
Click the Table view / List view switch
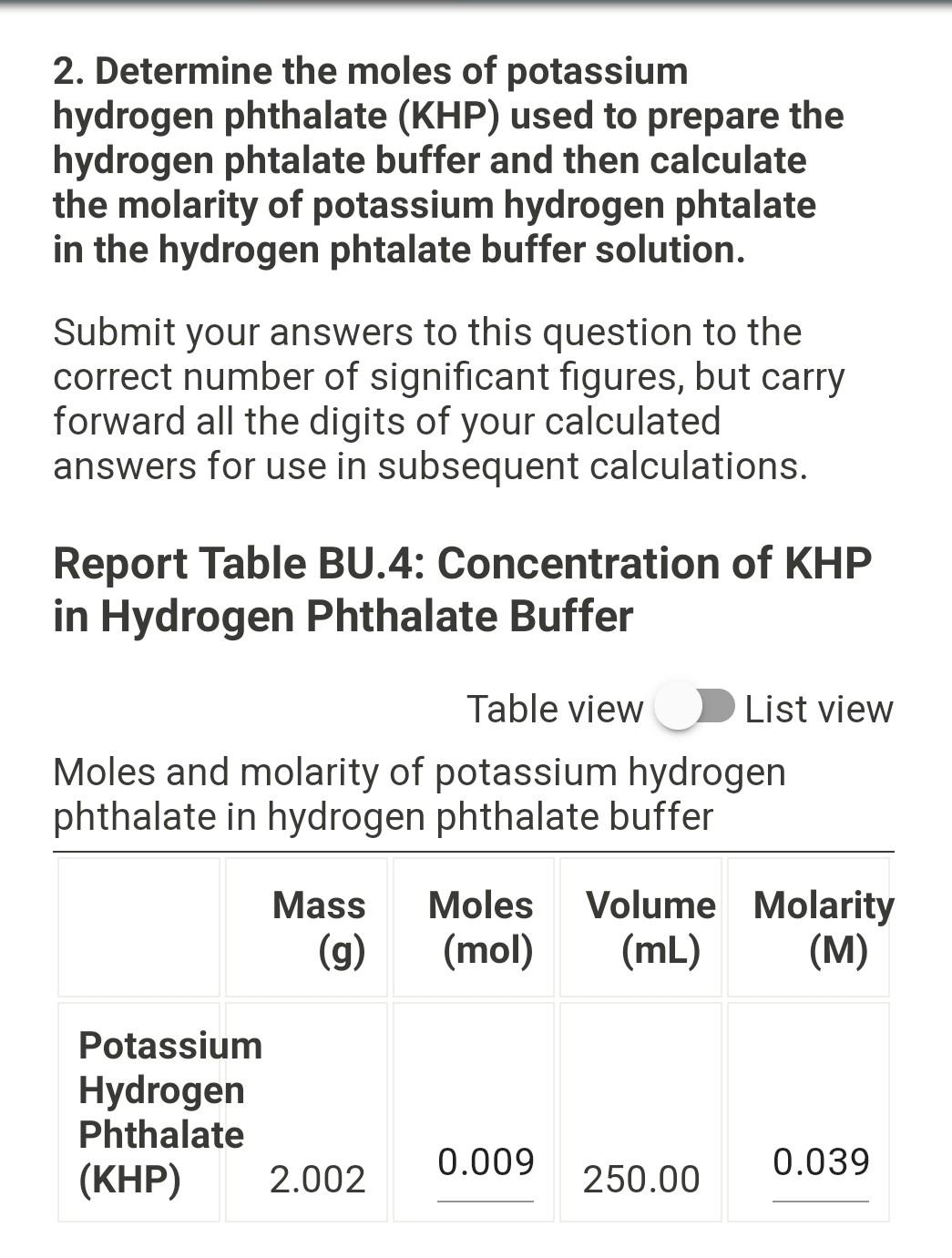tap(695, 708)
